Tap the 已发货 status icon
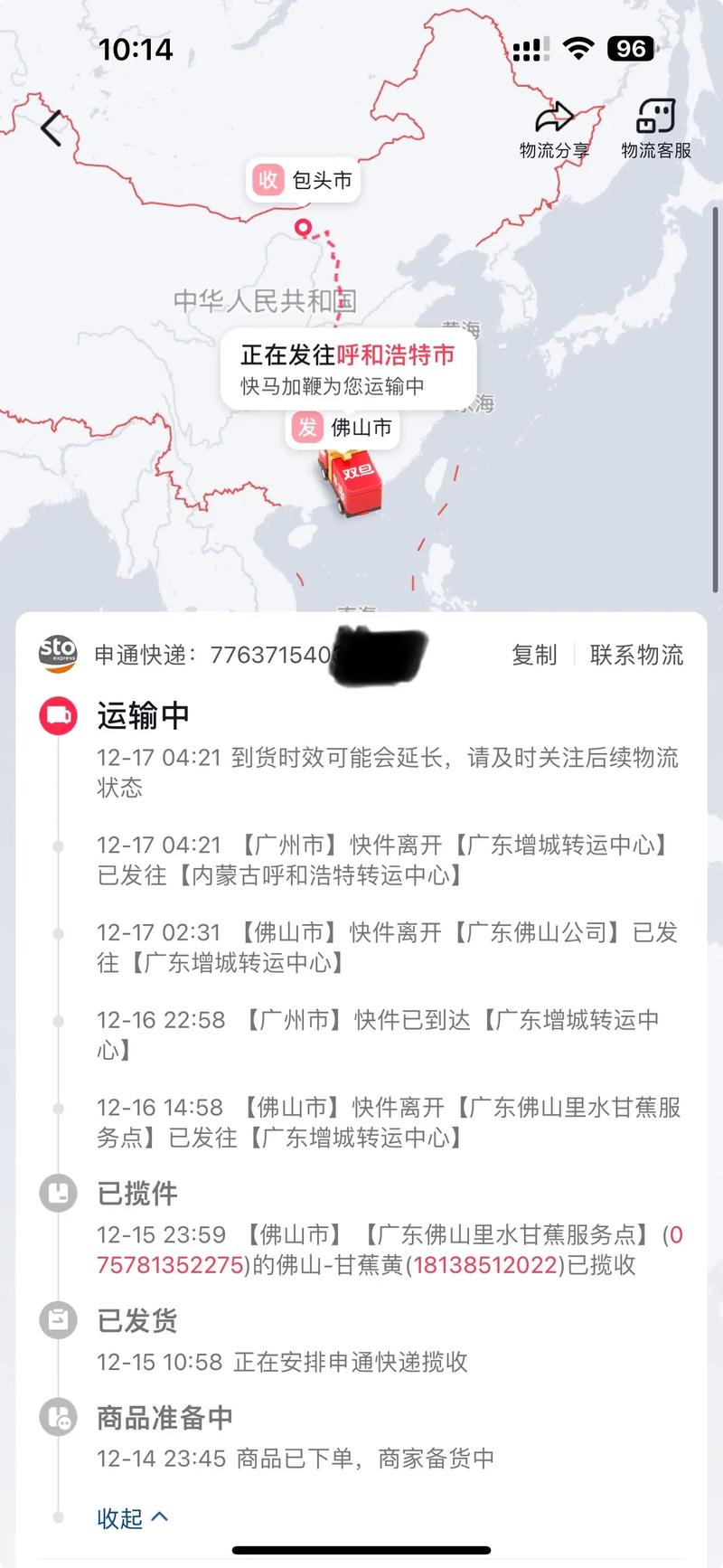Viewport: 723px width, 1568px height. [x=56, y=1321]
